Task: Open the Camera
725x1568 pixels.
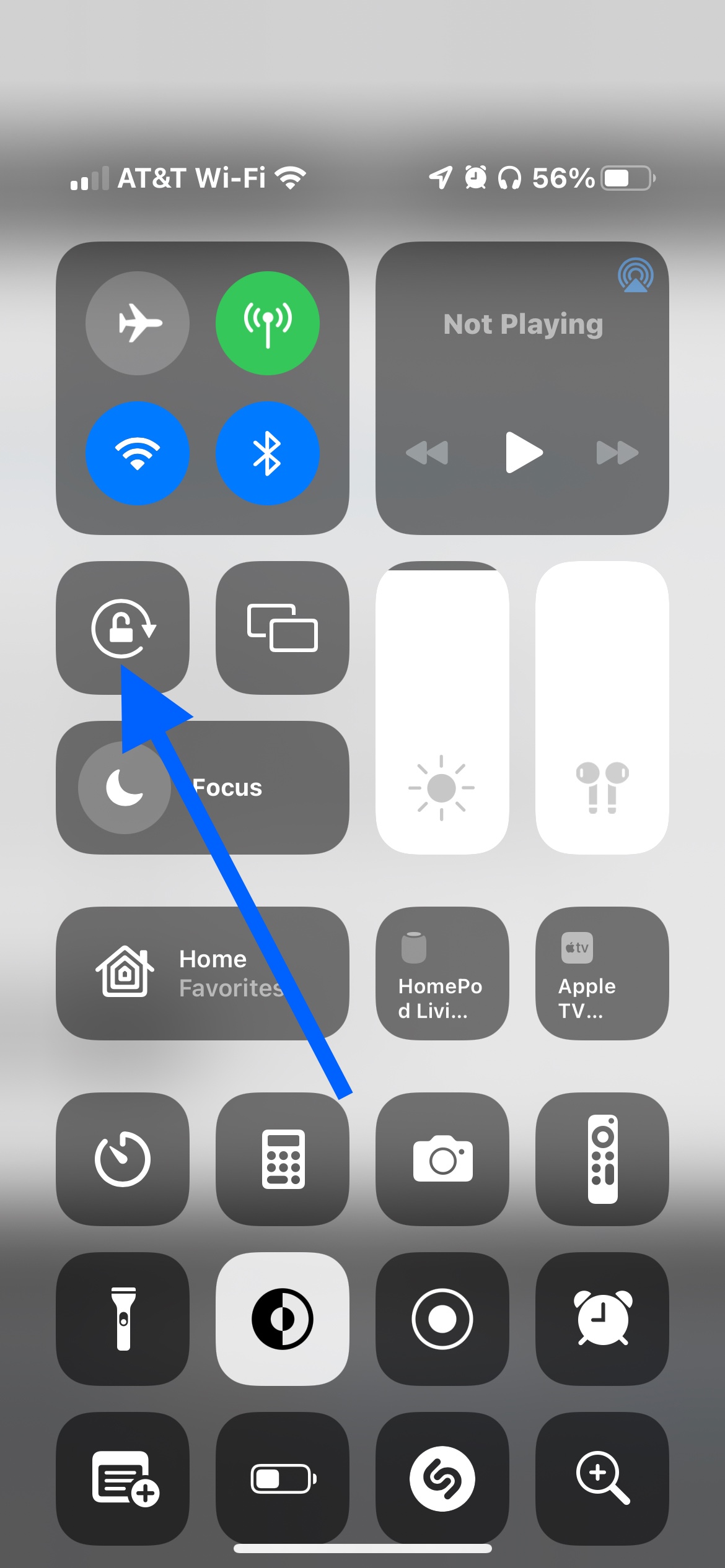Action: (442, 1159)
